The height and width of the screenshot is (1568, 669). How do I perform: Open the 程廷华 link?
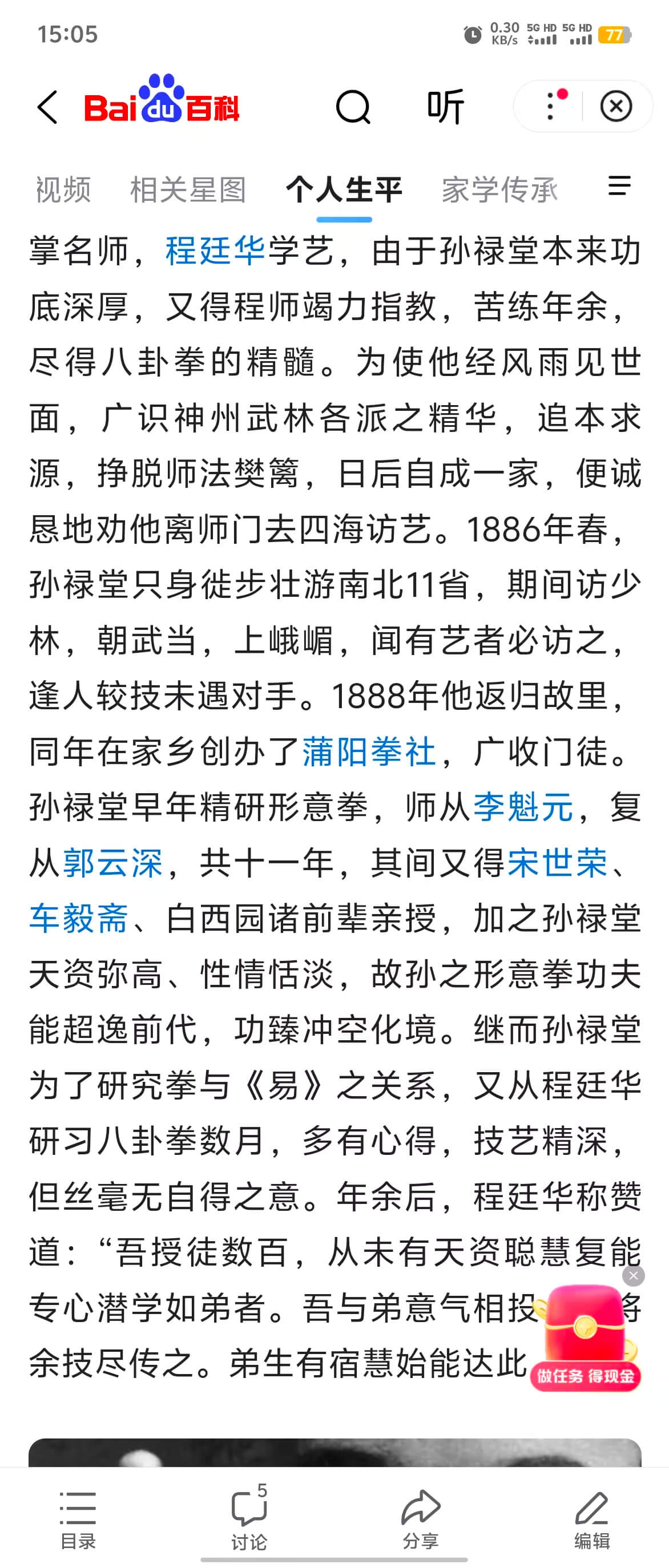[x=216, y=251]
